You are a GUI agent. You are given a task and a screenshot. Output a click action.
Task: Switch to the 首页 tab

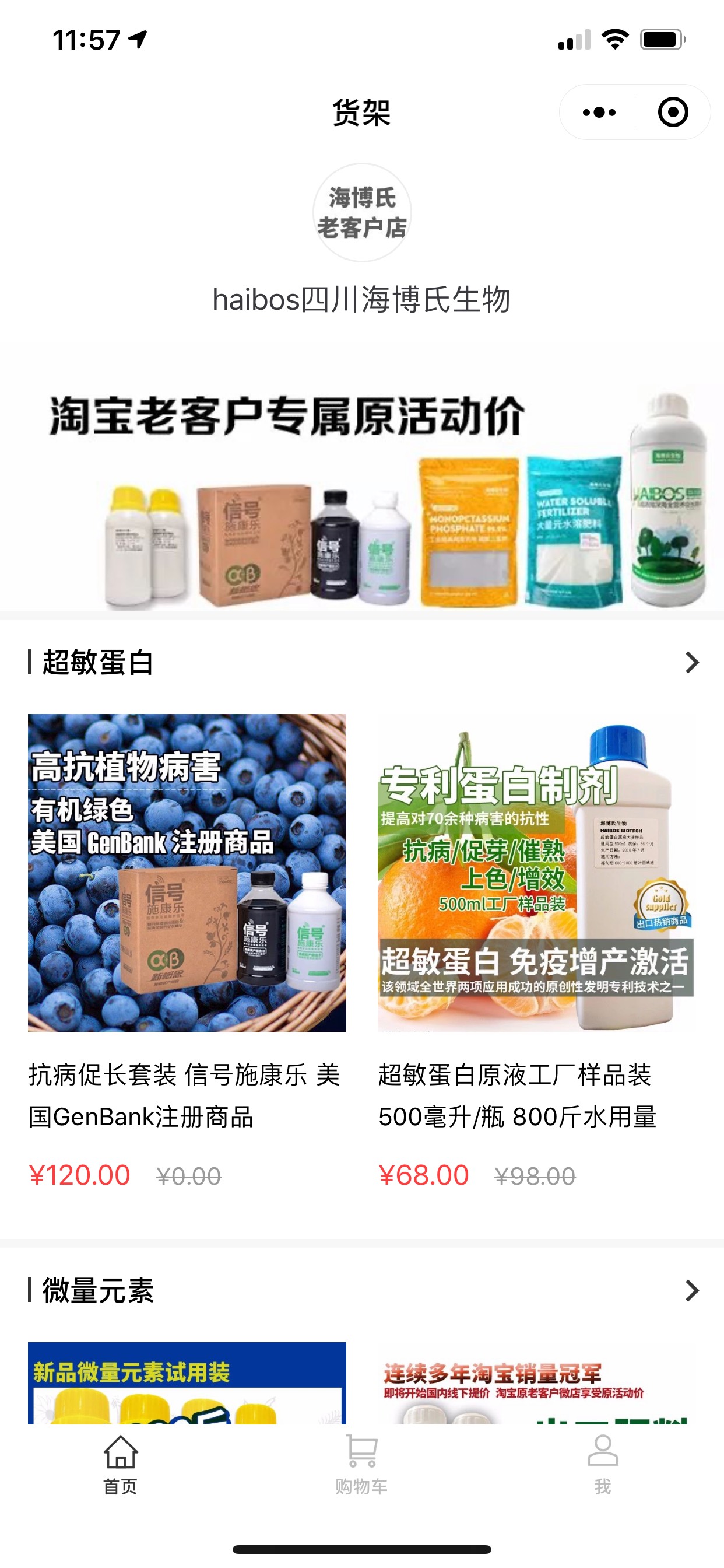coord(121,1465)
